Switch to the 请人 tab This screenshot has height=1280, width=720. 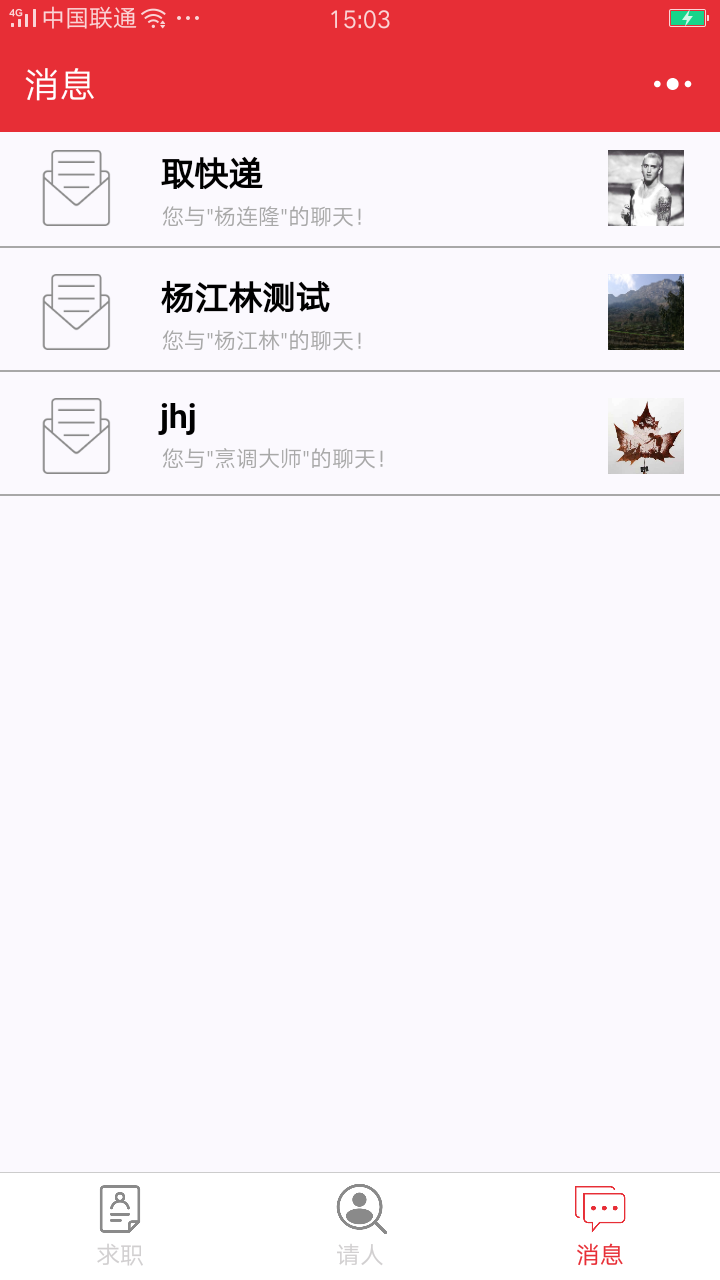pyautogui.click(x=360, y=1226)
